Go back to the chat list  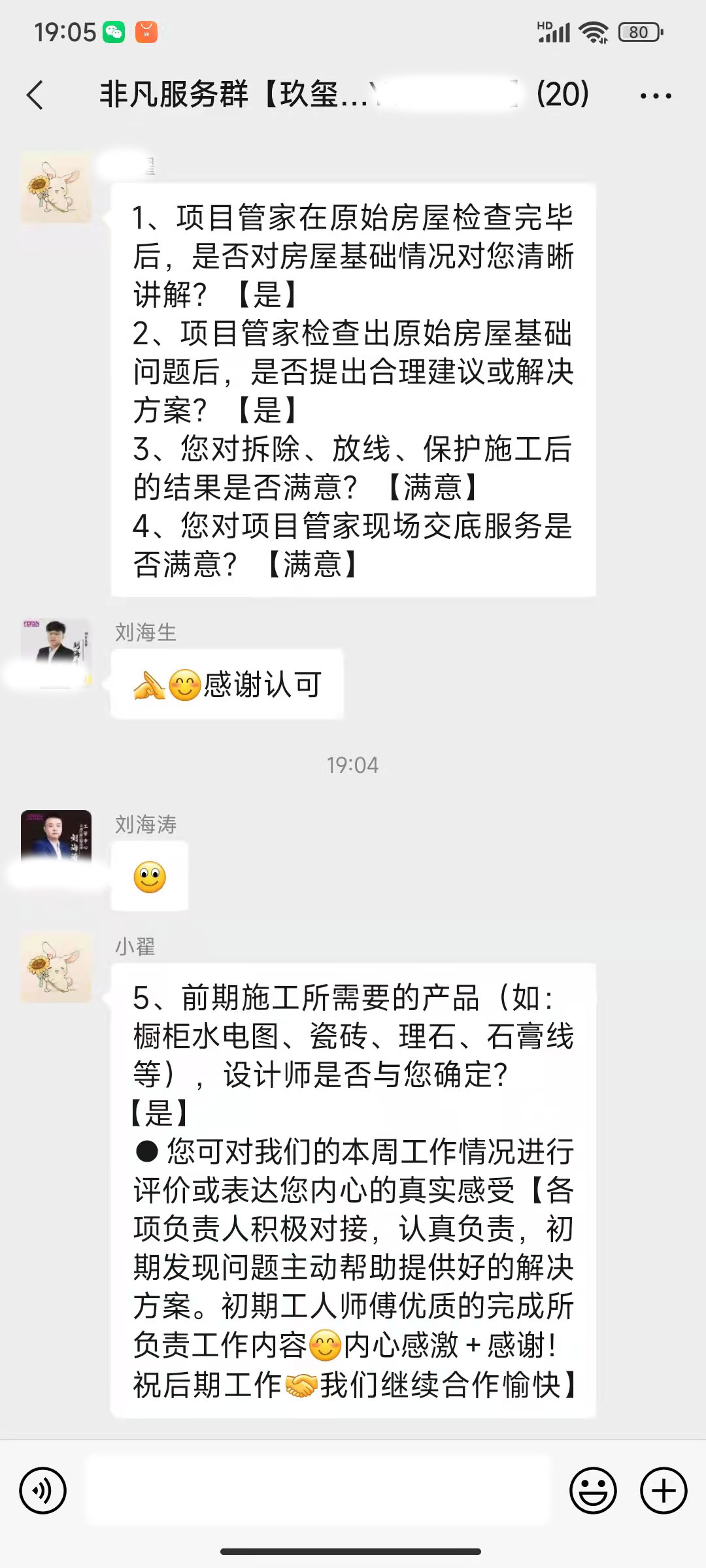coord(36,95)
